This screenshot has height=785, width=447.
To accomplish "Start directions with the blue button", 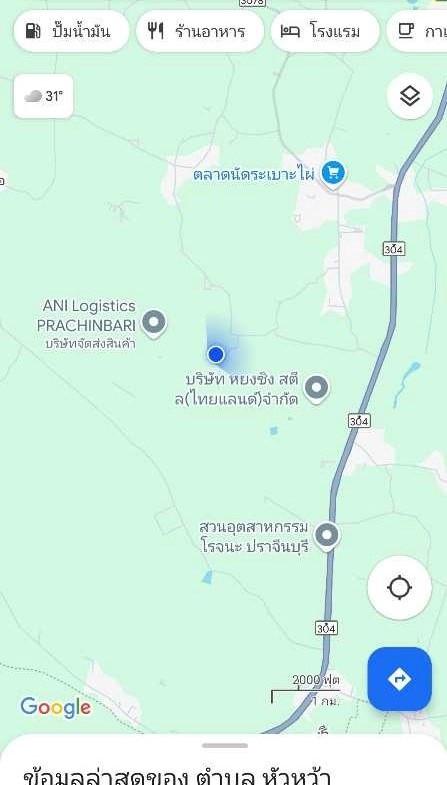I will pyautogui.click(x=399, y=679).
